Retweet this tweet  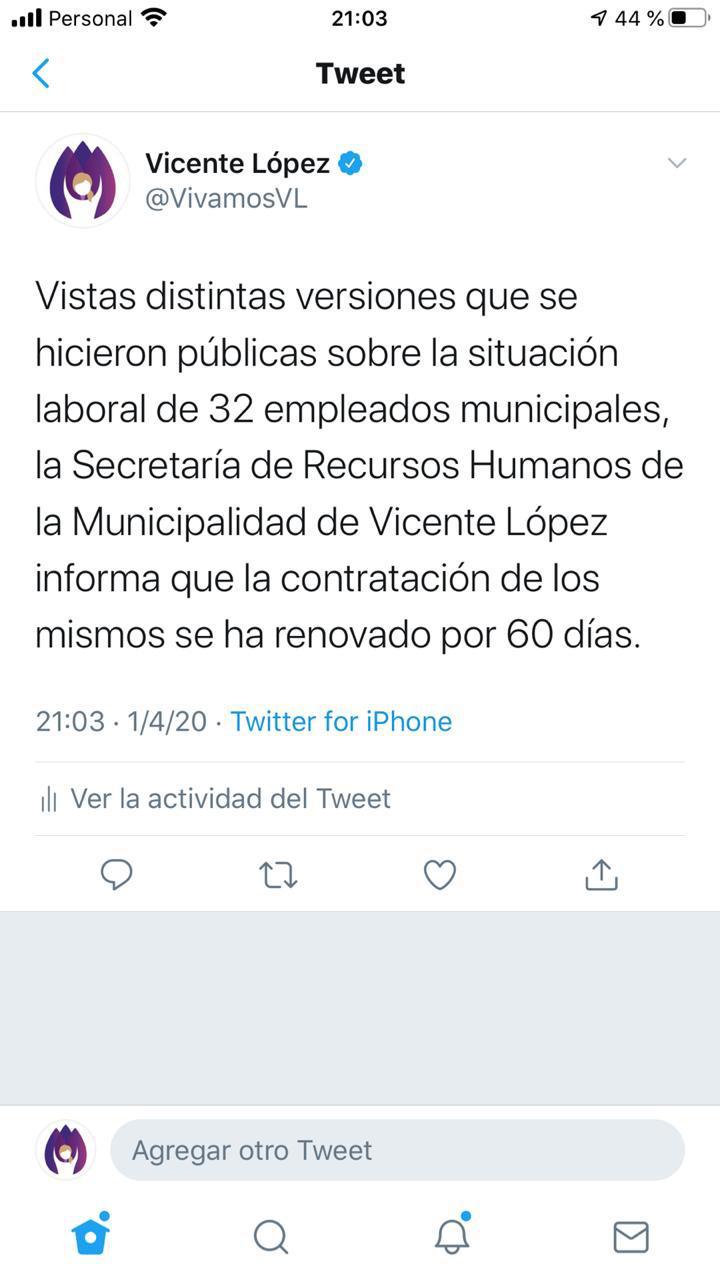[278, 875]
